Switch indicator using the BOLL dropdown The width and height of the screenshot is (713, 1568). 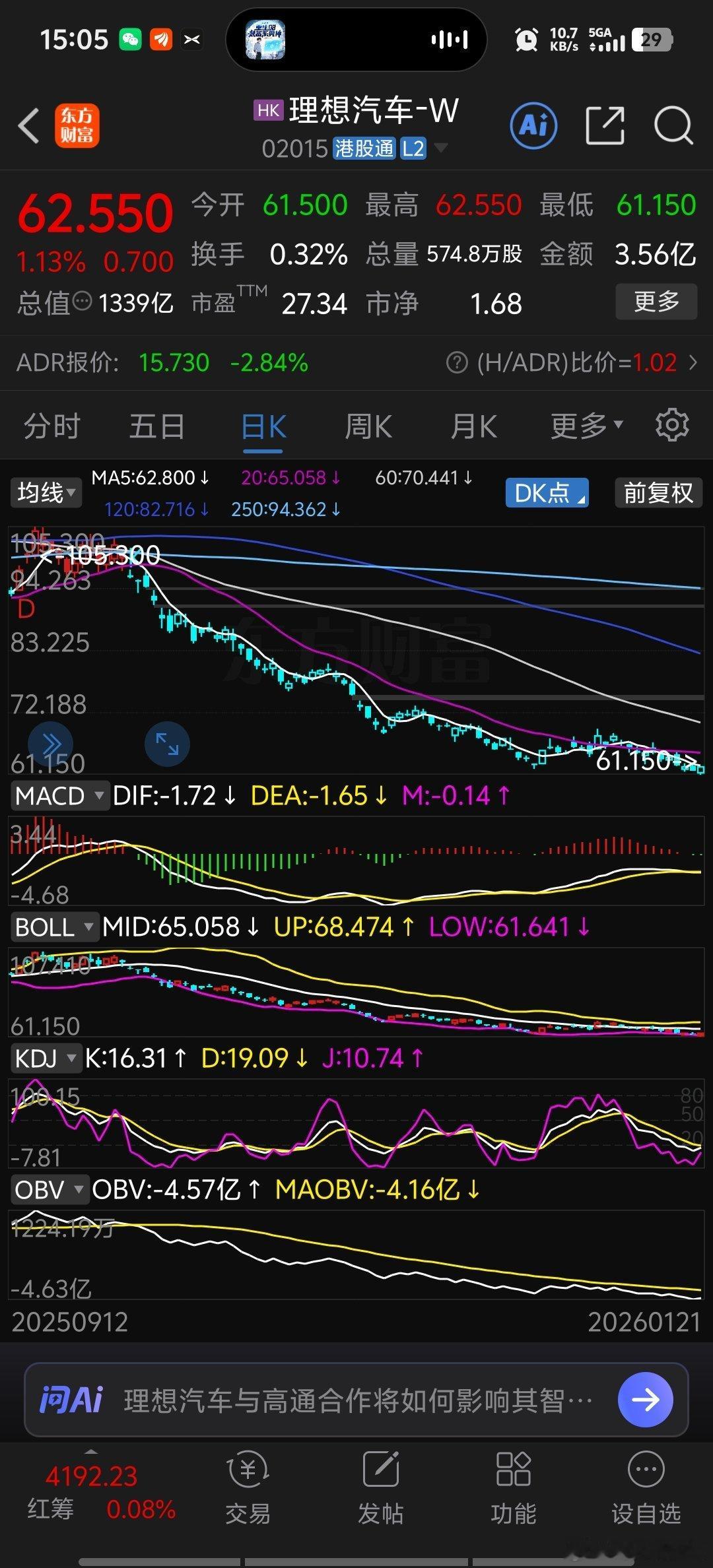point(54,927)
